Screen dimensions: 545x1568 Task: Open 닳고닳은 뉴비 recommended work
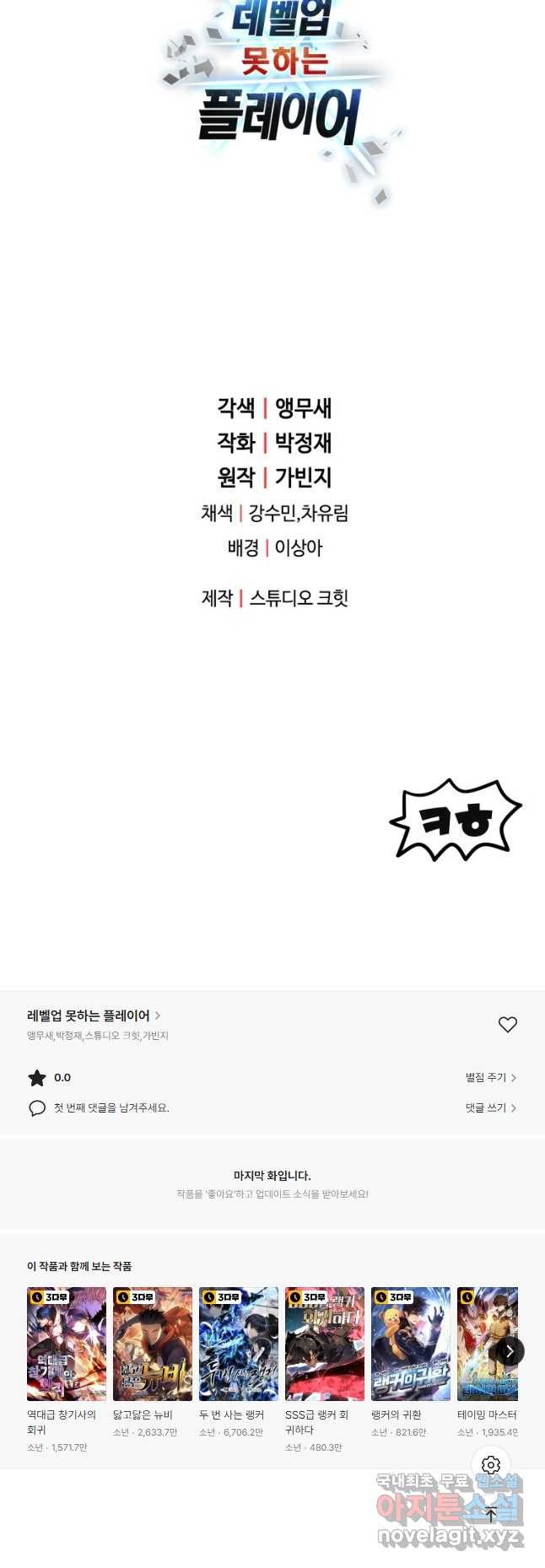(153, 1344)
